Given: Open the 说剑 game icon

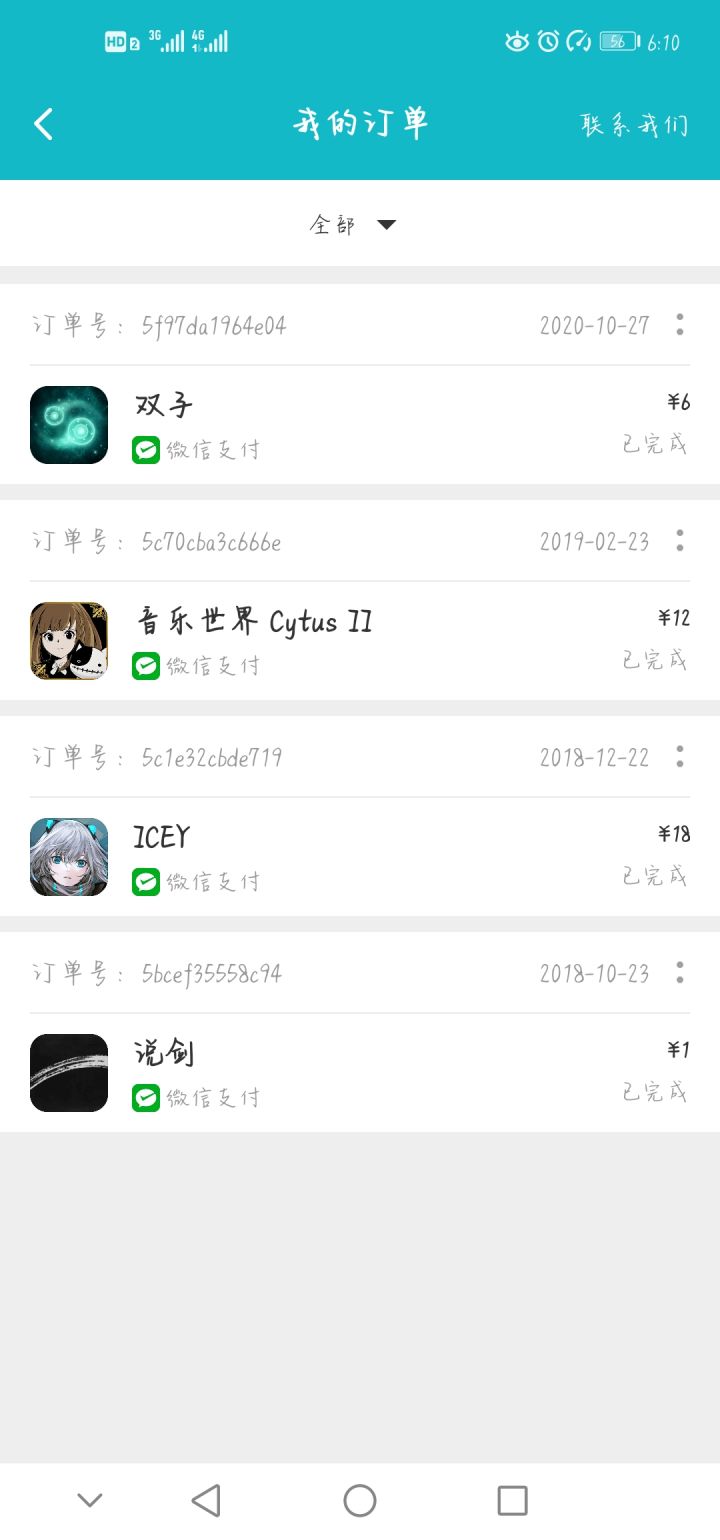Looking at the screenshot, I should click(x=68, y=1071).
